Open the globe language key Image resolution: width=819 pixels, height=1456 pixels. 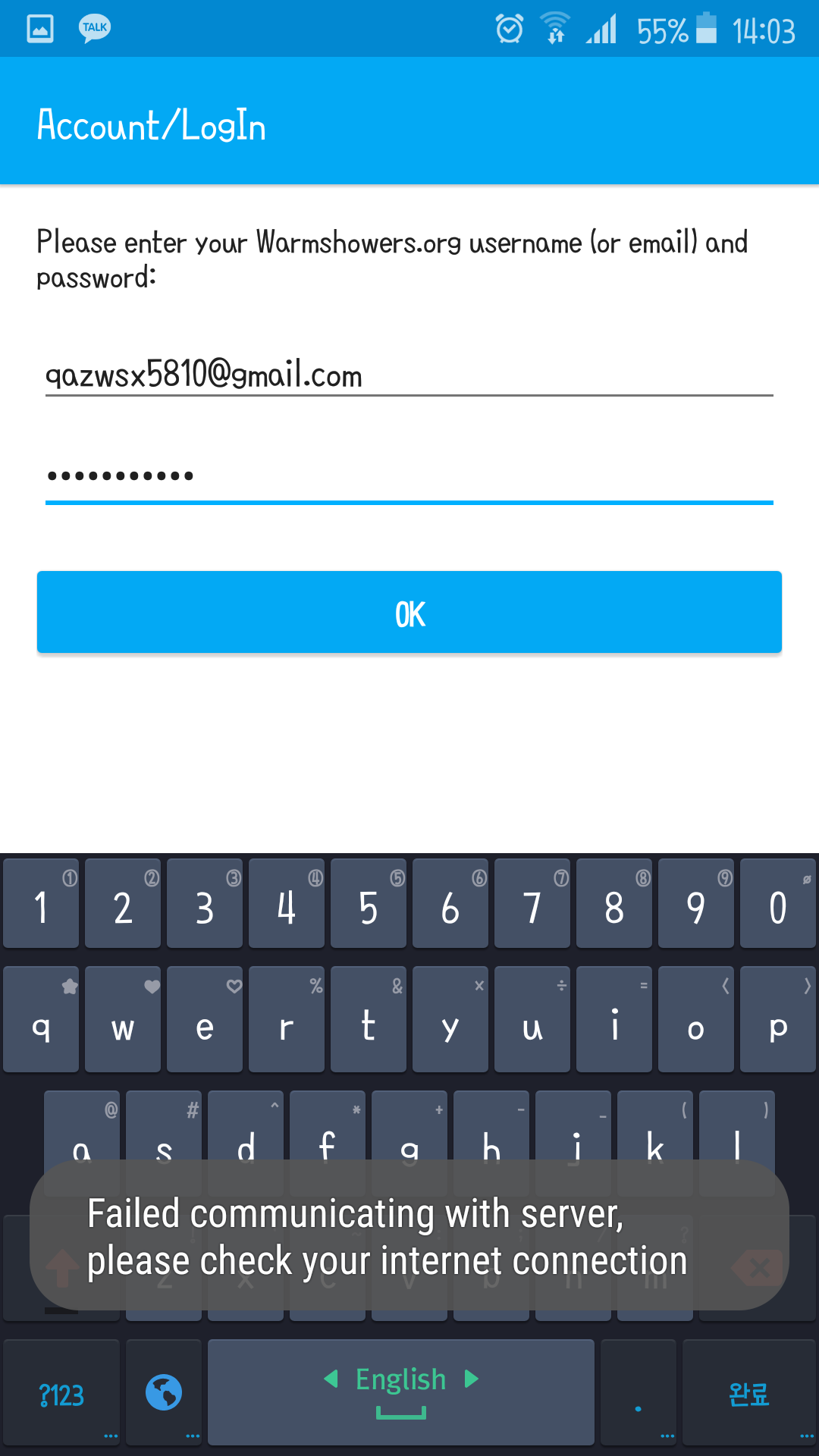point(164,1393)
